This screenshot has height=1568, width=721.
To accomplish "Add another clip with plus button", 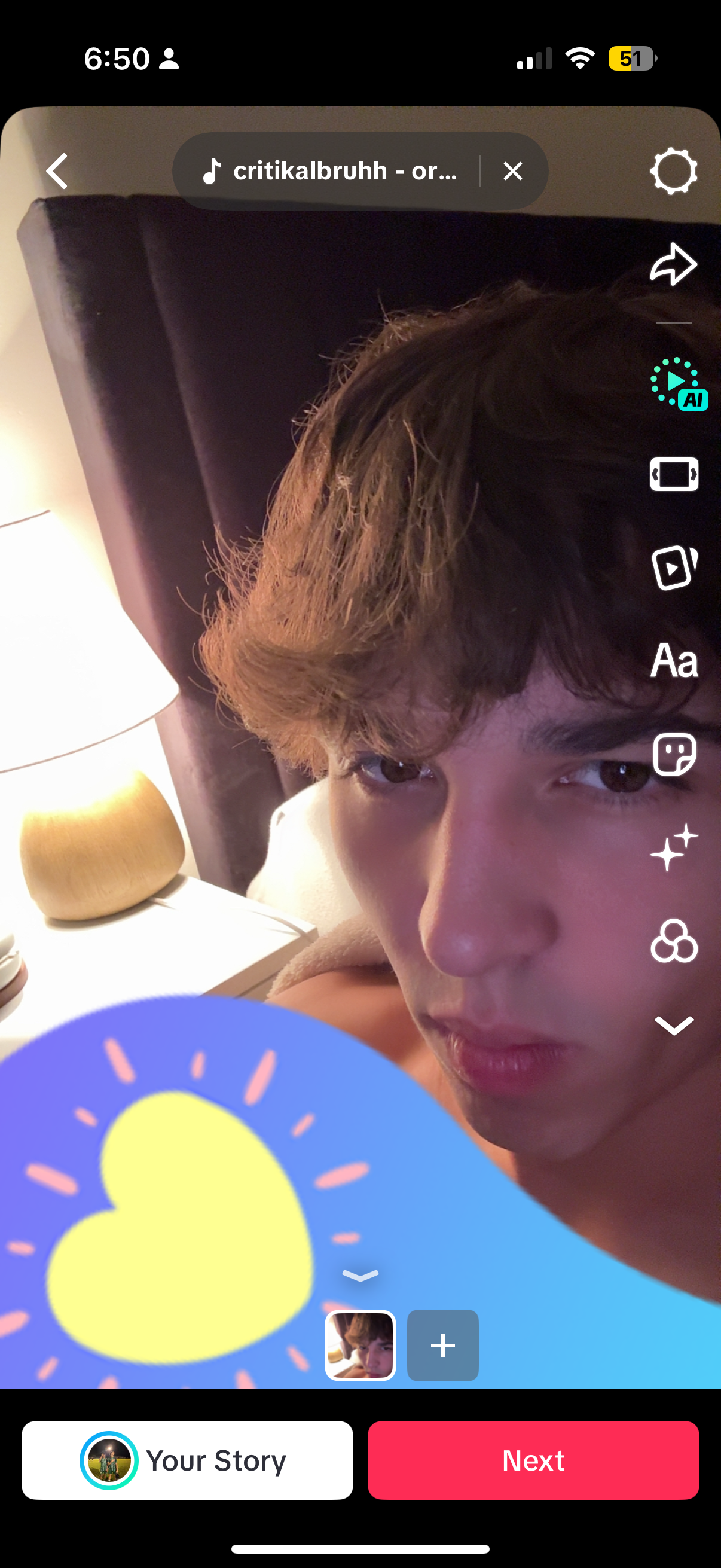I will click(442, 1345).
